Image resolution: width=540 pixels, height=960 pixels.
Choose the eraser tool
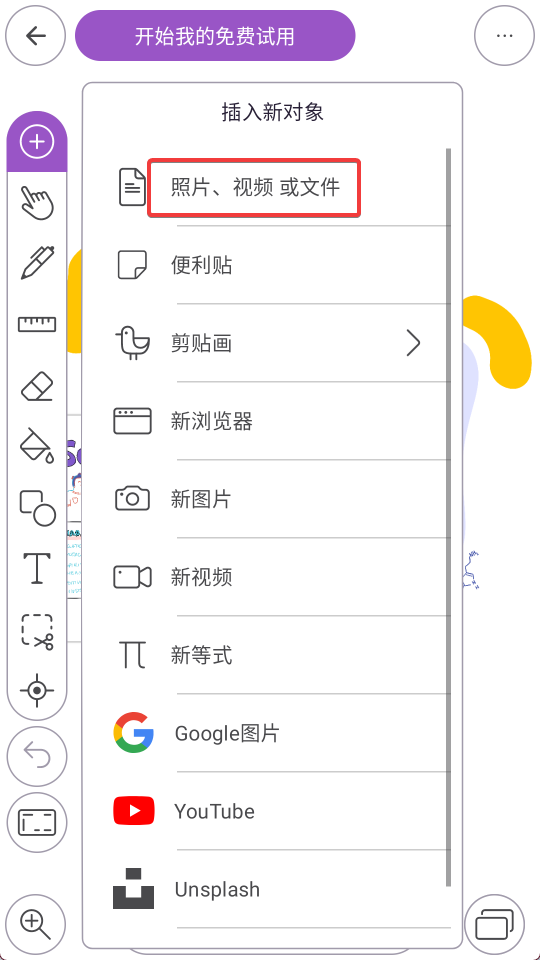click(37, 388)
